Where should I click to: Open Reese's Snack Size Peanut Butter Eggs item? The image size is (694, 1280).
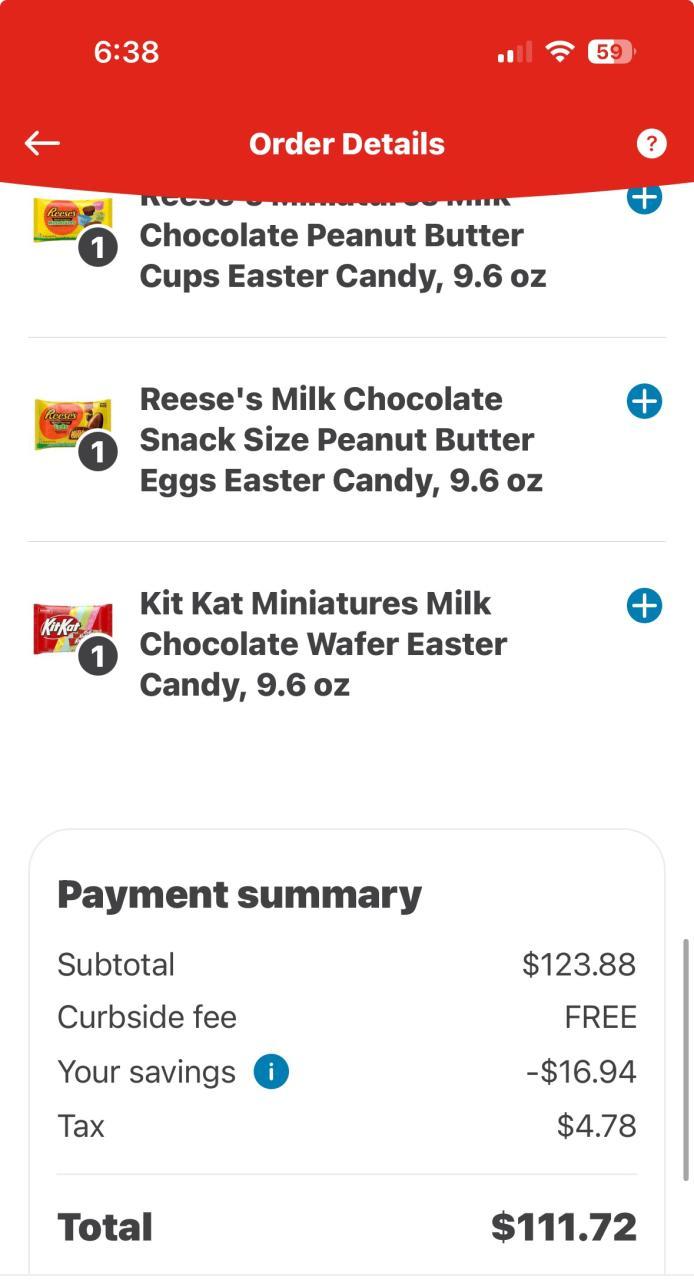coord(340,440)
